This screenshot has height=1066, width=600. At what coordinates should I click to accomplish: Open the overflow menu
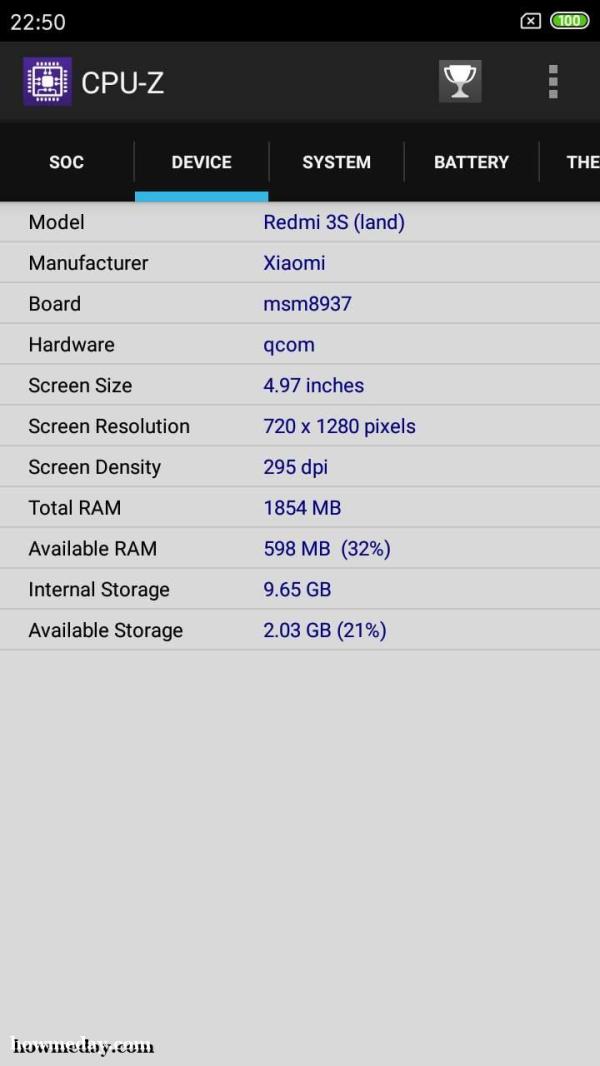coord(553,82)
